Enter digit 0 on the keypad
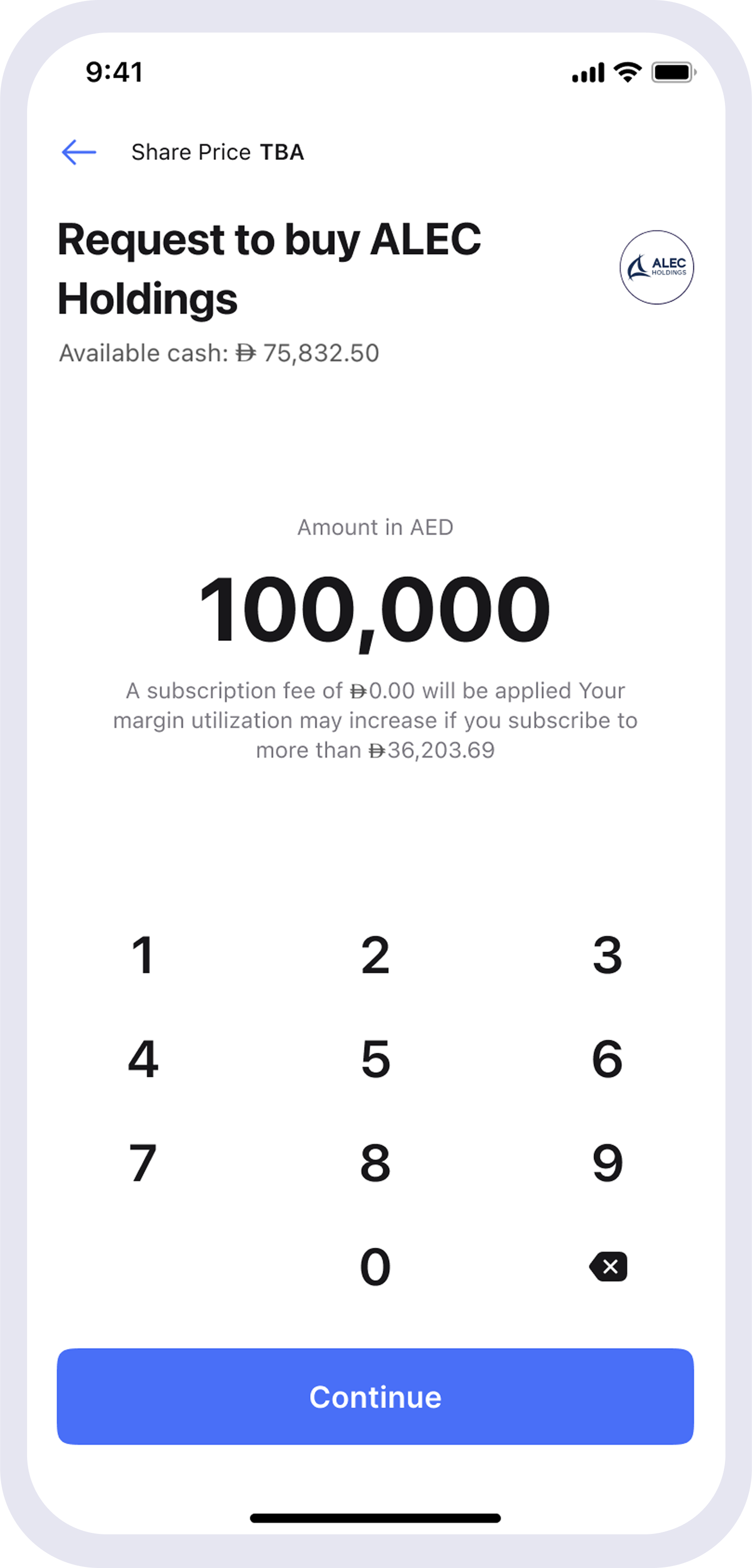Screen dimensions: 752x1568 375,1267
